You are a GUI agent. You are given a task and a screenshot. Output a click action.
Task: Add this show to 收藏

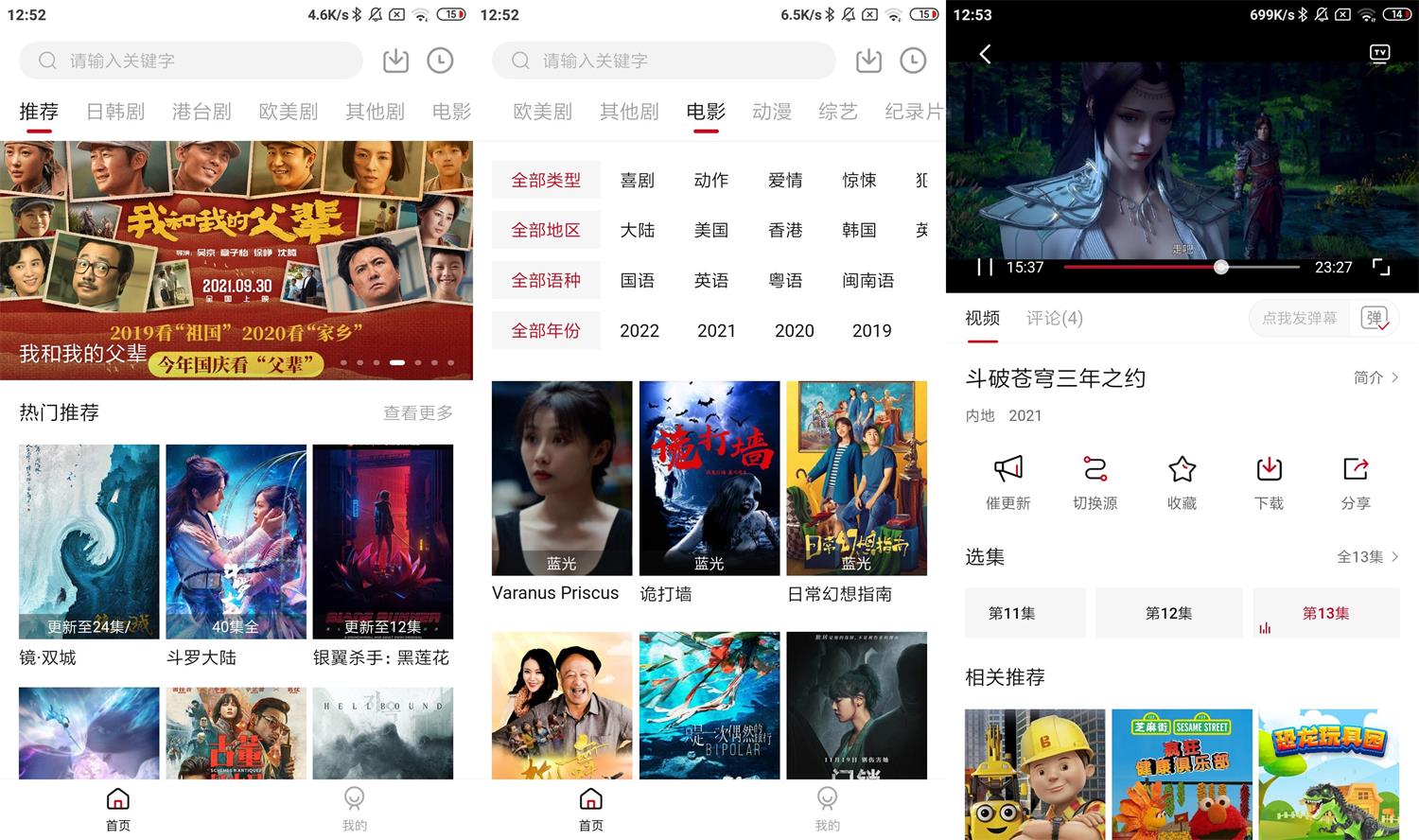(x=1182, y=481)
